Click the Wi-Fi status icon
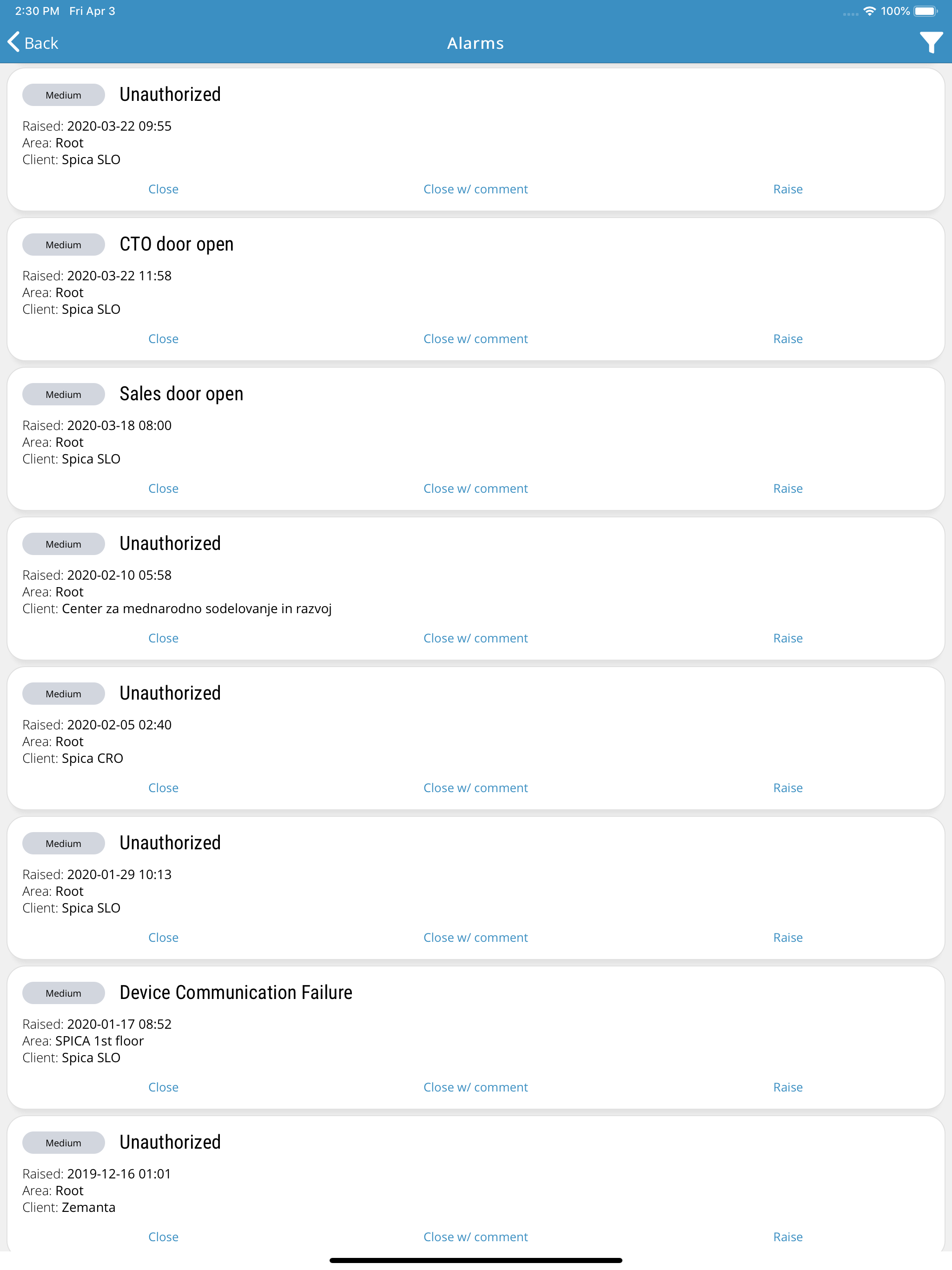This screenshot has height=1270, width=952. [869, 10]
